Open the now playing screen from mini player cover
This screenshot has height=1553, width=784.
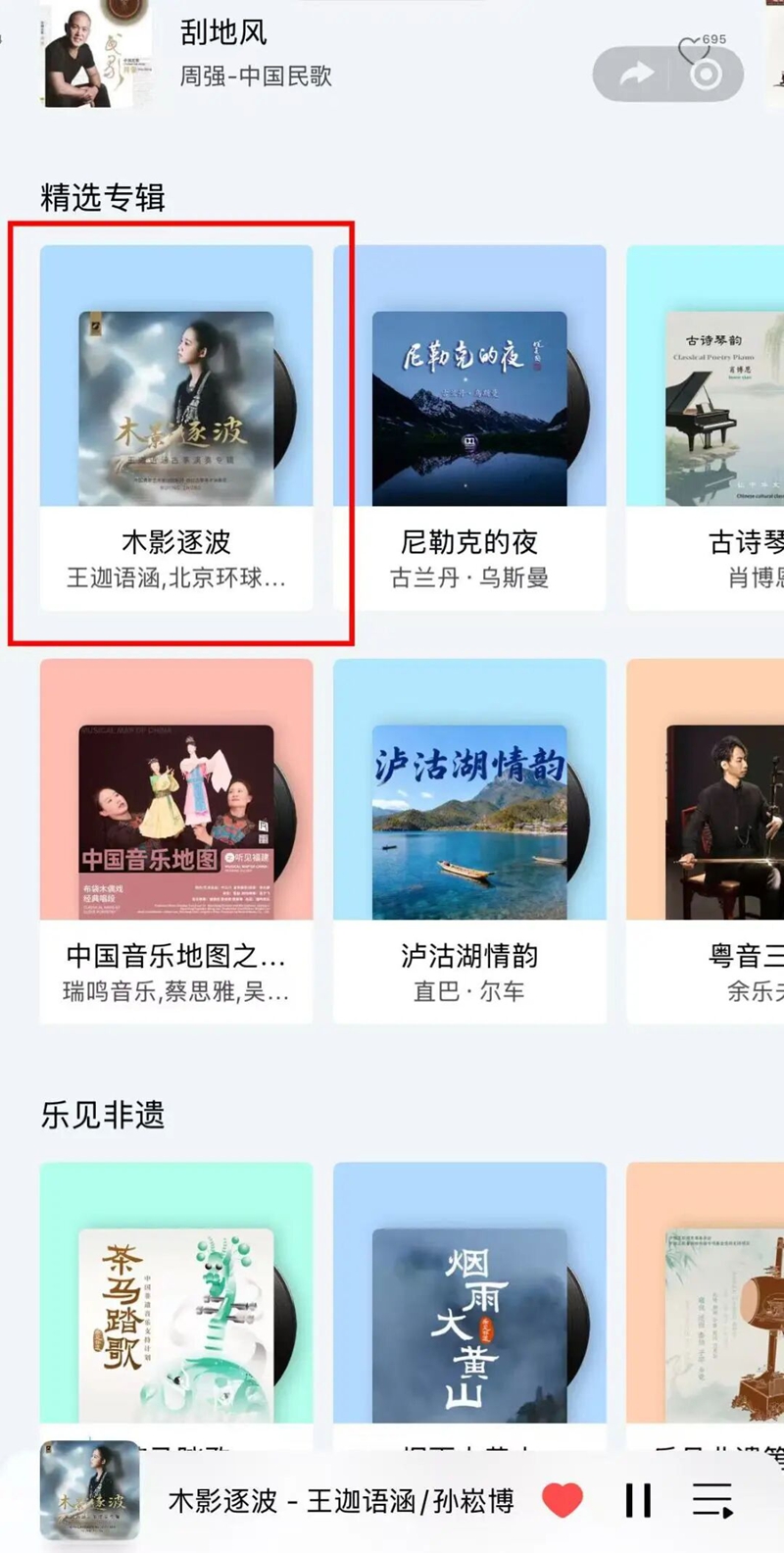pos(89,1490)
